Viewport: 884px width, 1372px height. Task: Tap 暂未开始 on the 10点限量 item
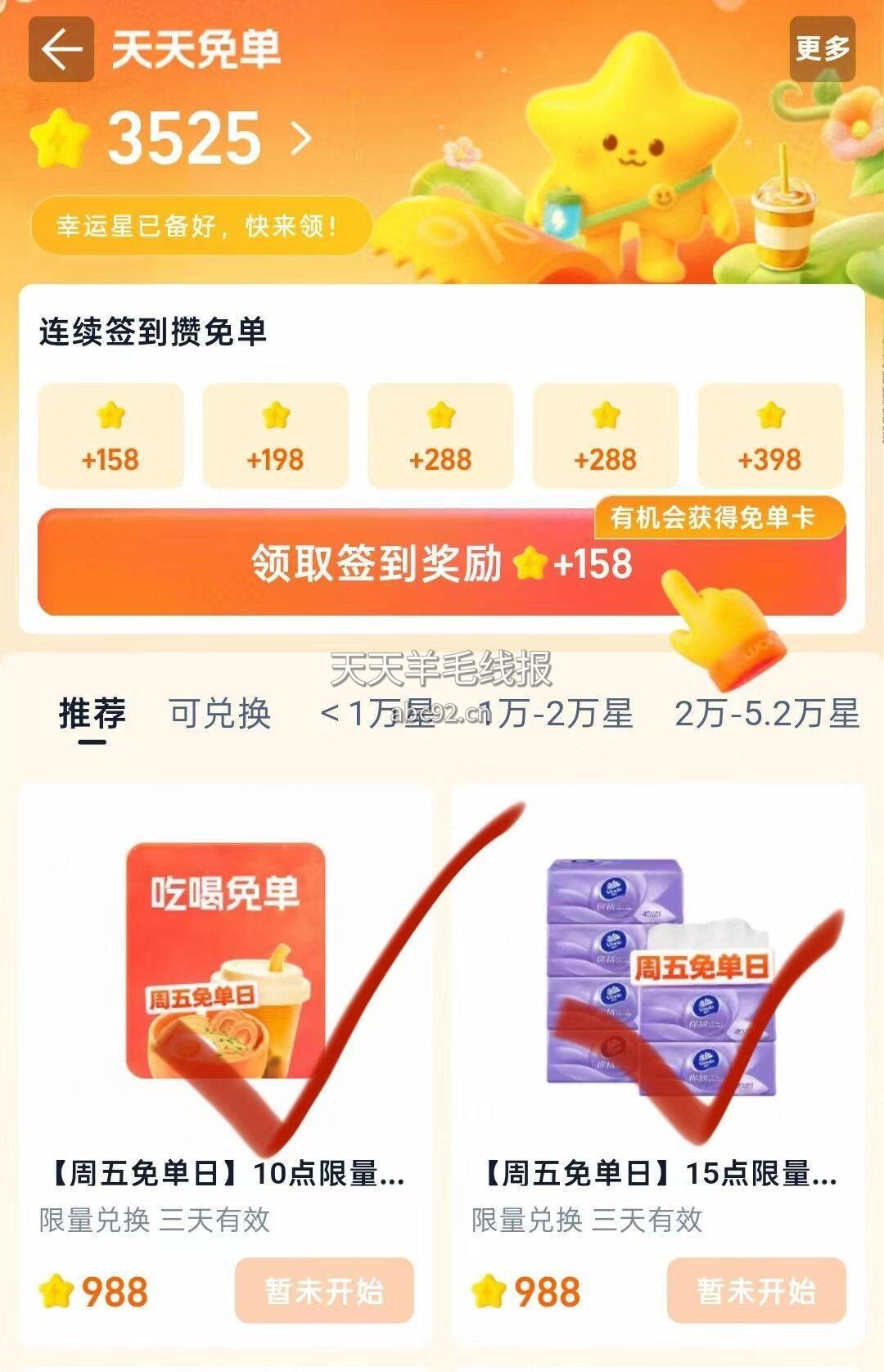point(324,1290)
